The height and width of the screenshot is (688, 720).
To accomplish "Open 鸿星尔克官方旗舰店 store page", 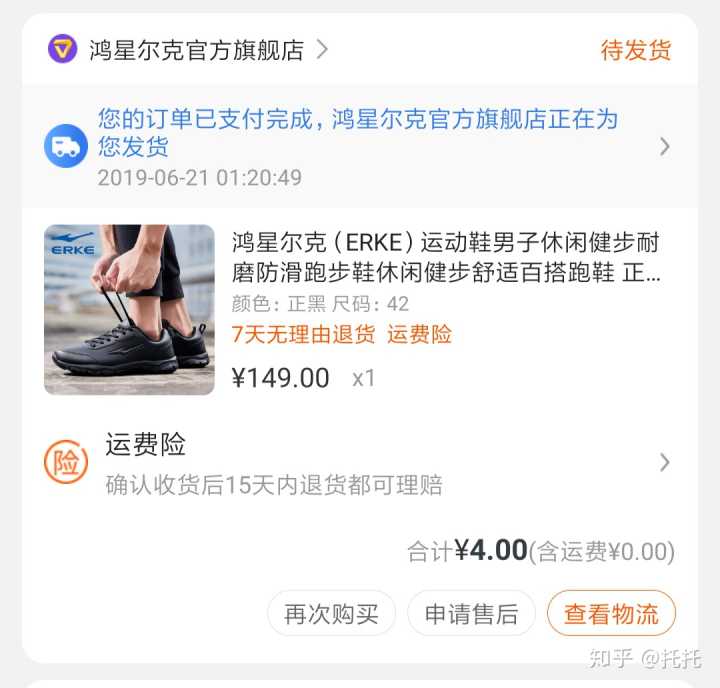I will point(196,50).
